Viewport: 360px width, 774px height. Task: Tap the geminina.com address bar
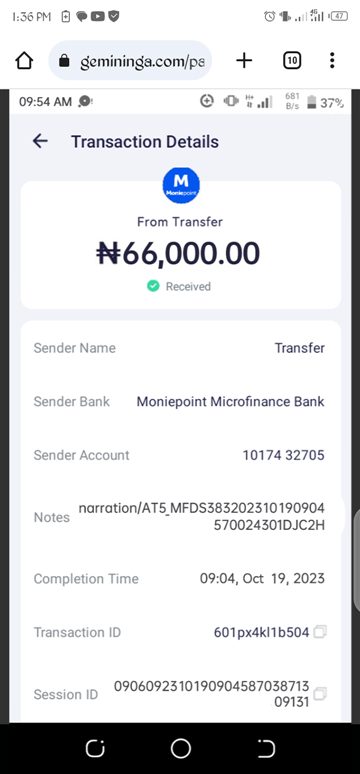click(130, 61)
